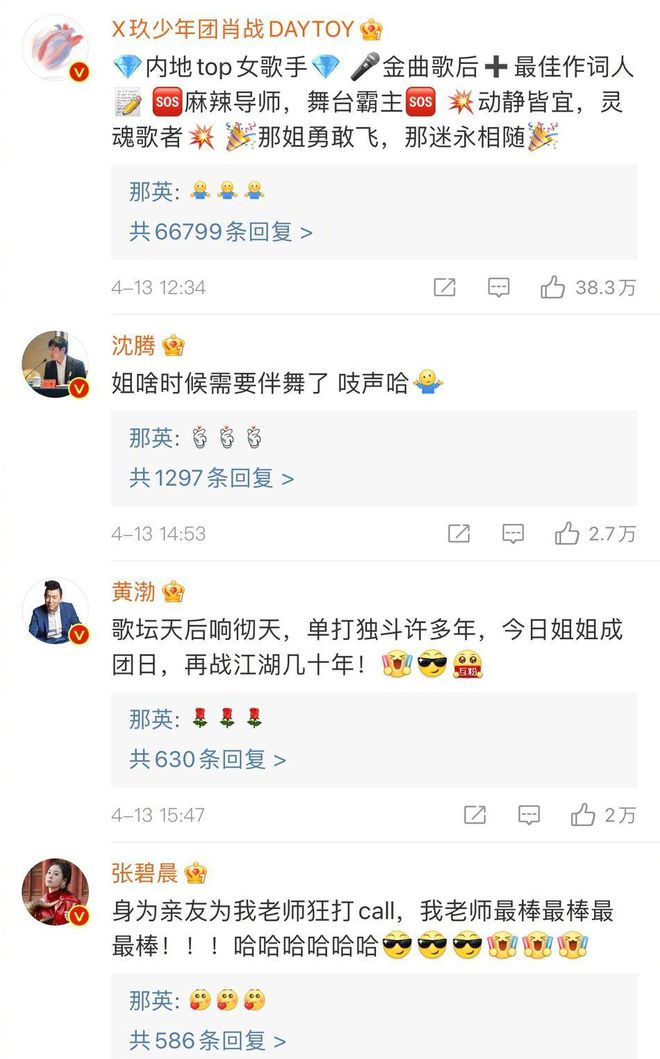660x1059 pixels.
Task: Share 黄渤's comment
Action: point(475,815)
